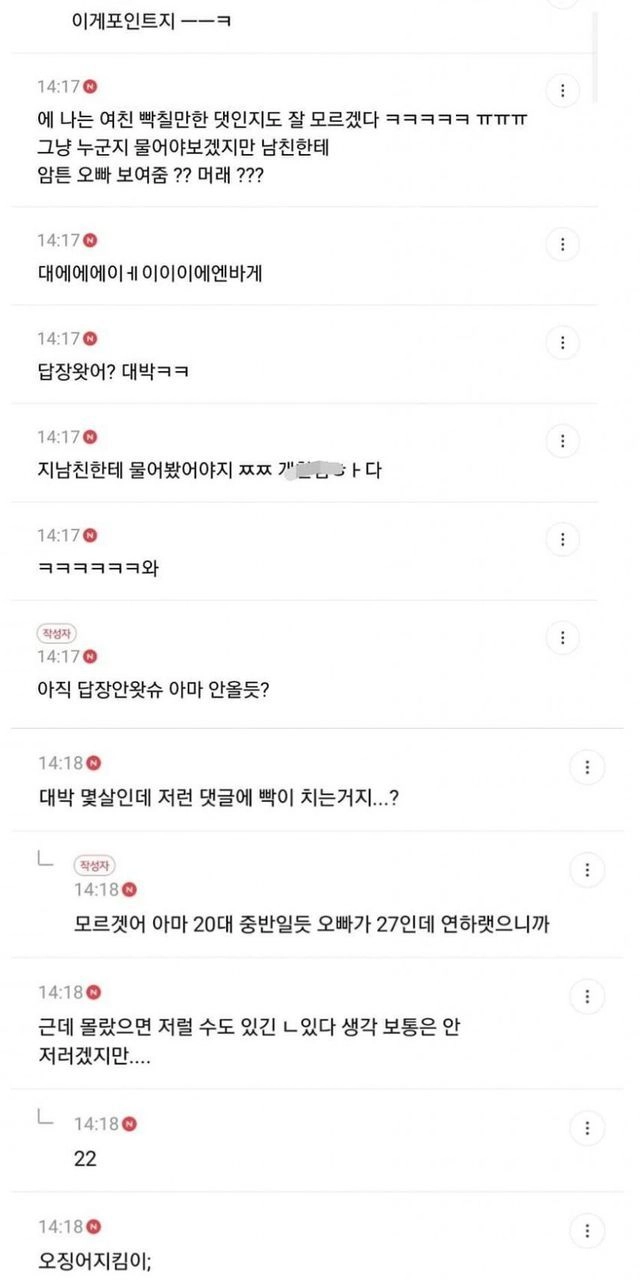This screenshot has width=640, height=1280.
Task: Open options menu for 'ㅋㅋㅋㅋㅋㅋ와' comment
Action: click(x=563, y=540)
